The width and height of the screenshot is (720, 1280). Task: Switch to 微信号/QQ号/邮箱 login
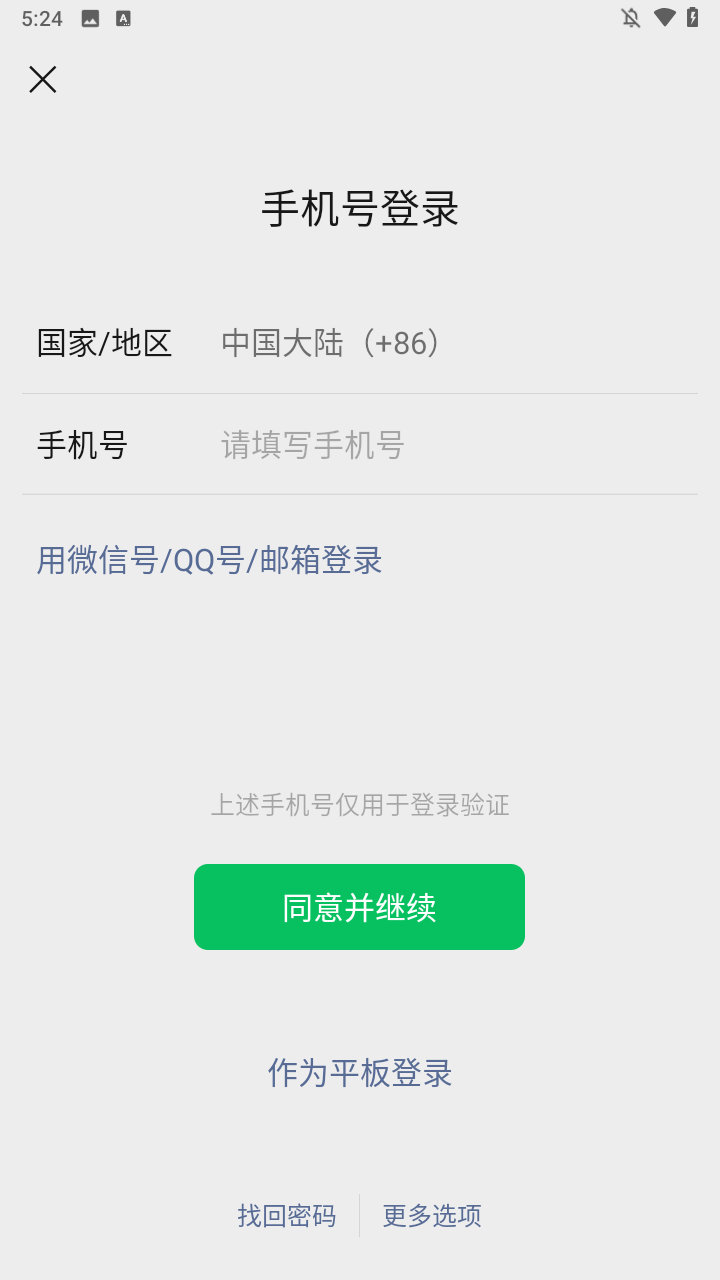point(210,560)
